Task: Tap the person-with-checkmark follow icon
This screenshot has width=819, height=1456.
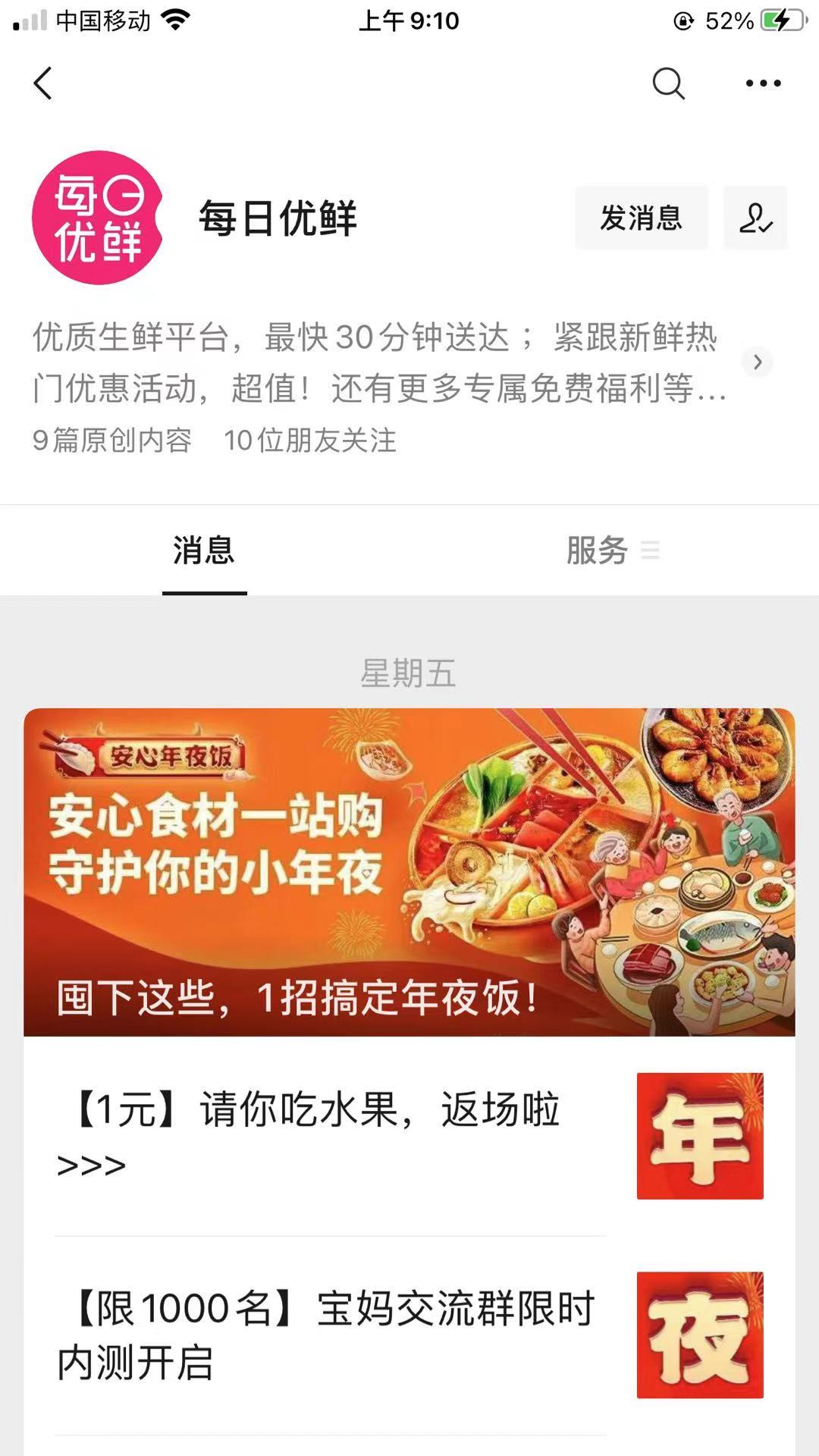Action: coord(755,218)
